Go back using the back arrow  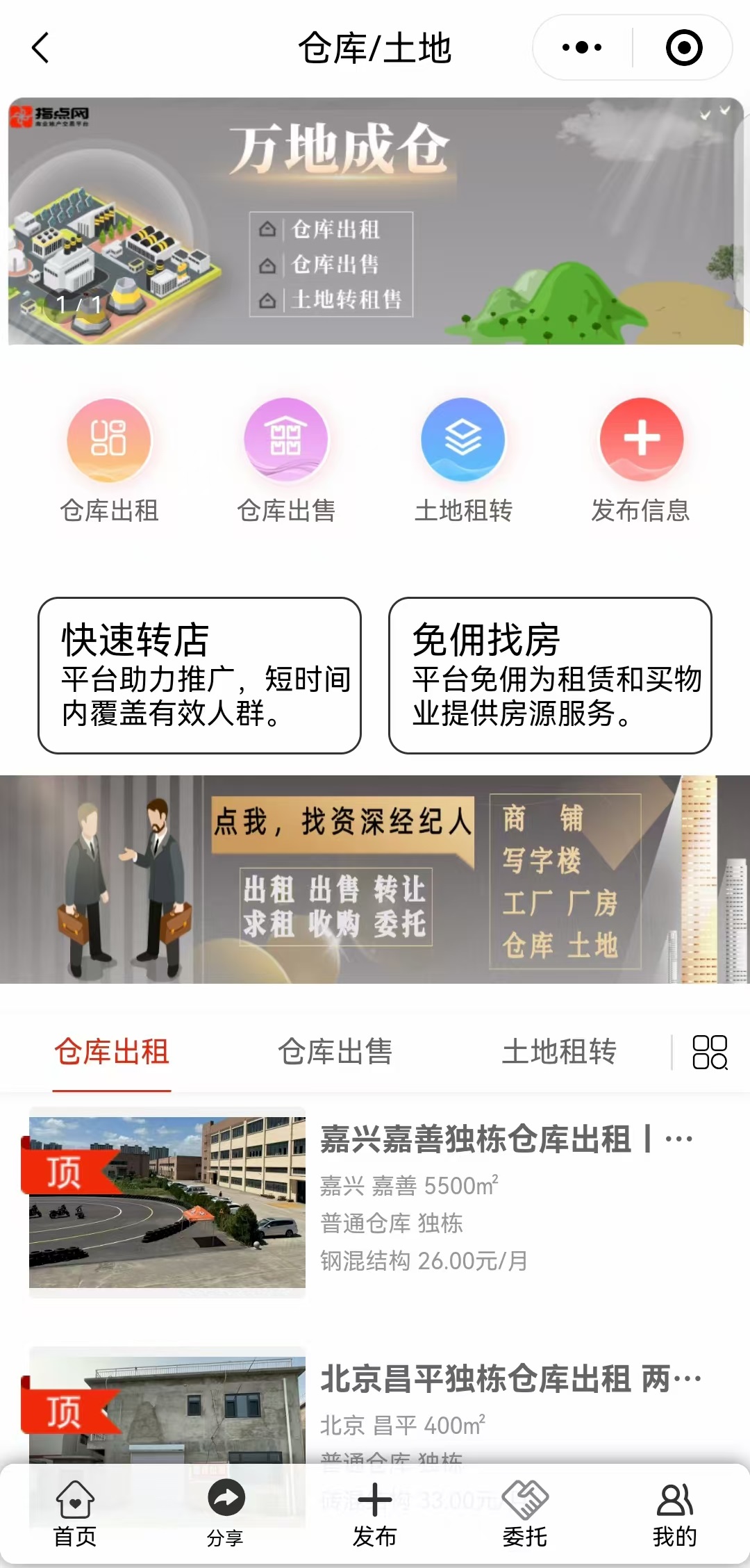(x=40, y=47)
